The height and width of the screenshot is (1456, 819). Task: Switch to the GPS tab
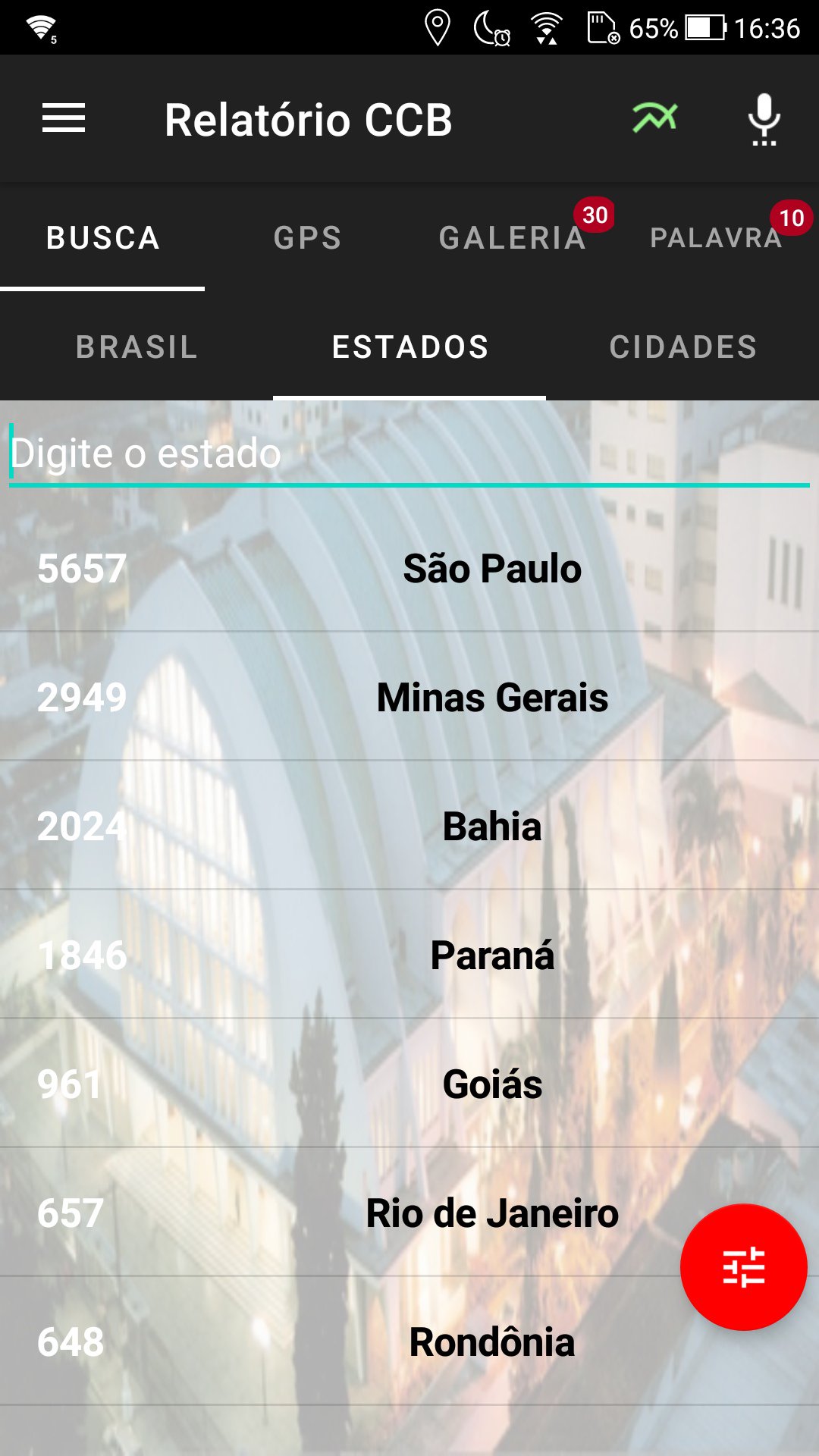[x=307, y=237]
